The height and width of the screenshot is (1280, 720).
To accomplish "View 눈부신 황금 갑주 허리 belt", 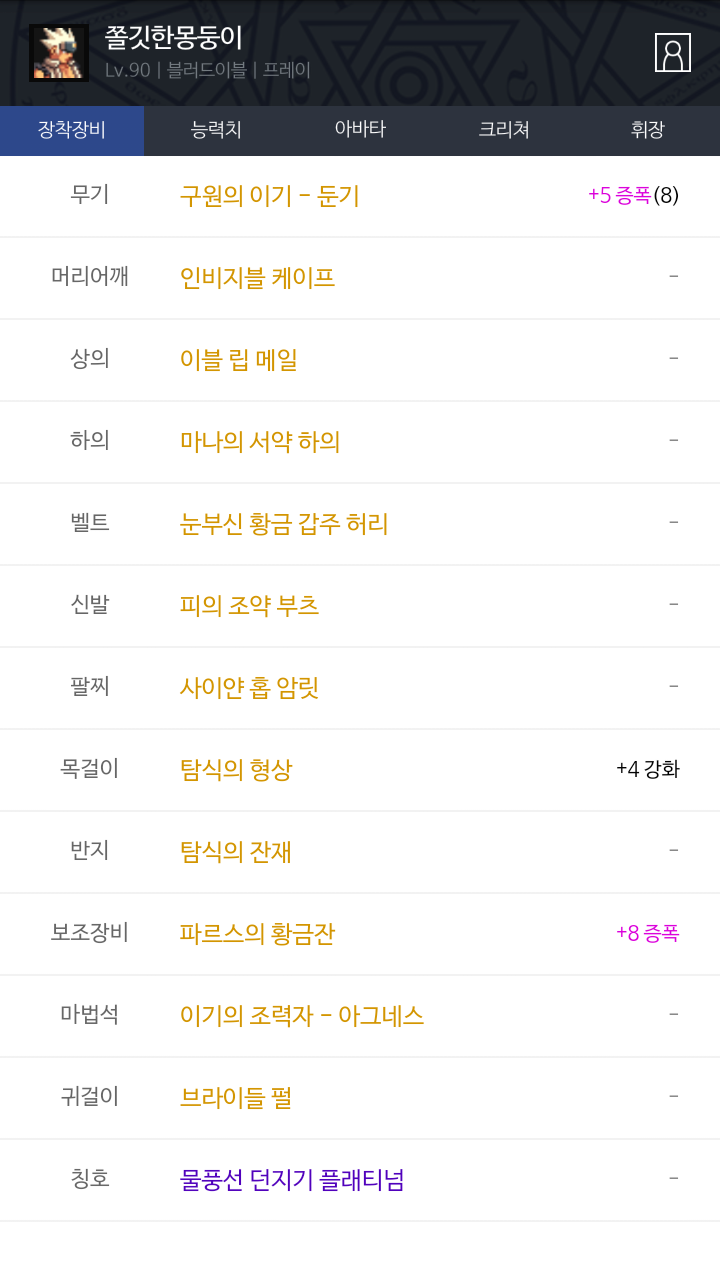I will 284,524.
